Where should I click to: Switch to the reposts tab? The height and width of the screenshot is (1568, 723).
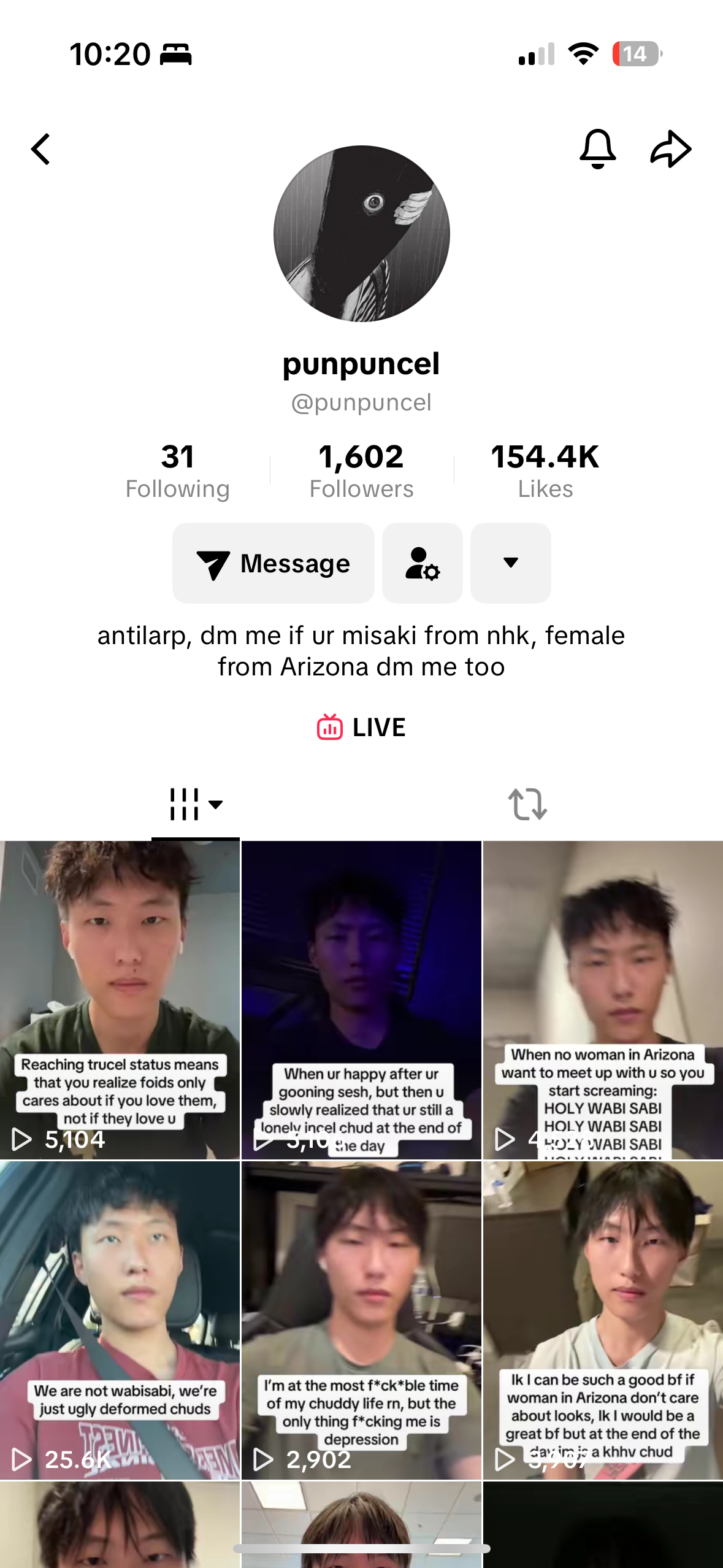527,804
